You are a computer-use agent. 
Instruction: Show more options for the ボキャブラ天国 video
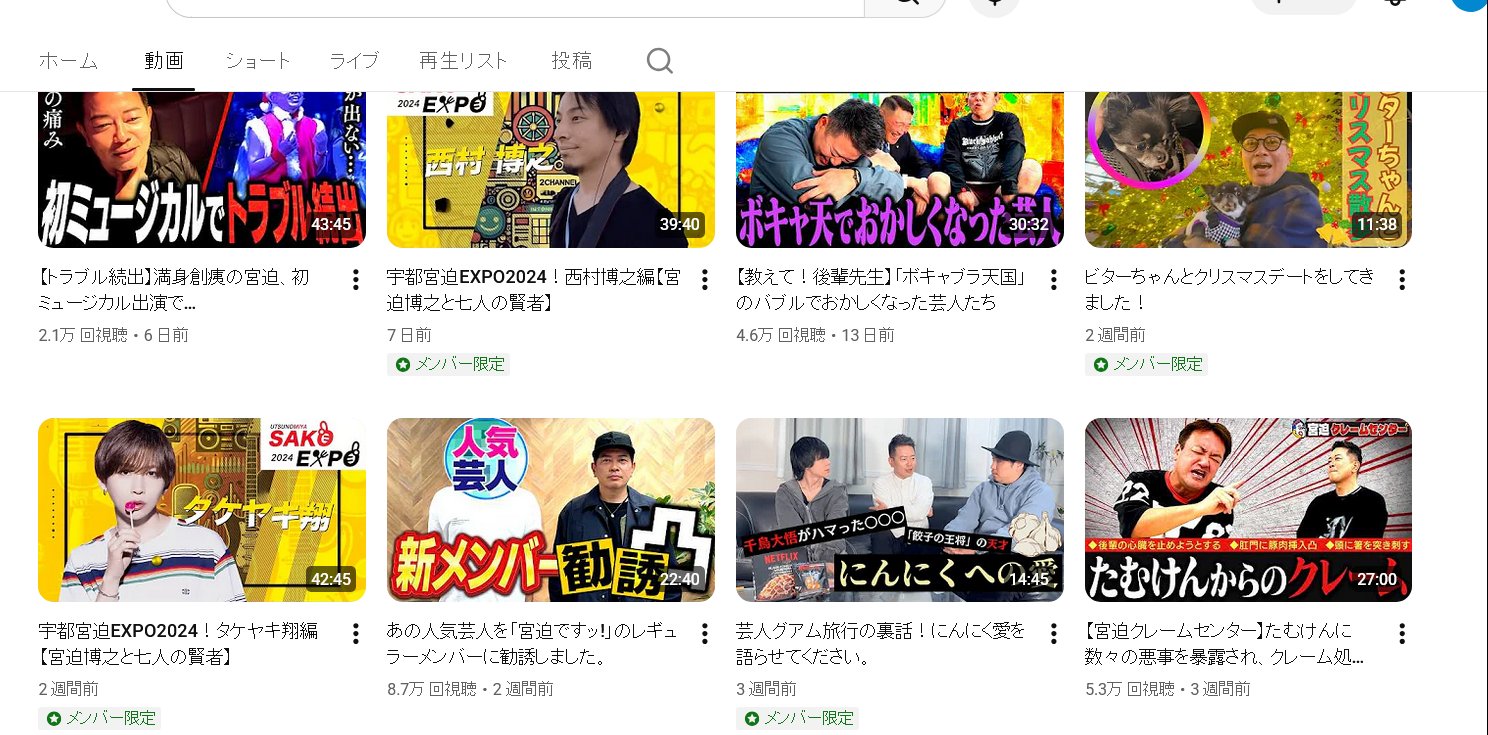tap(1053, 280)
